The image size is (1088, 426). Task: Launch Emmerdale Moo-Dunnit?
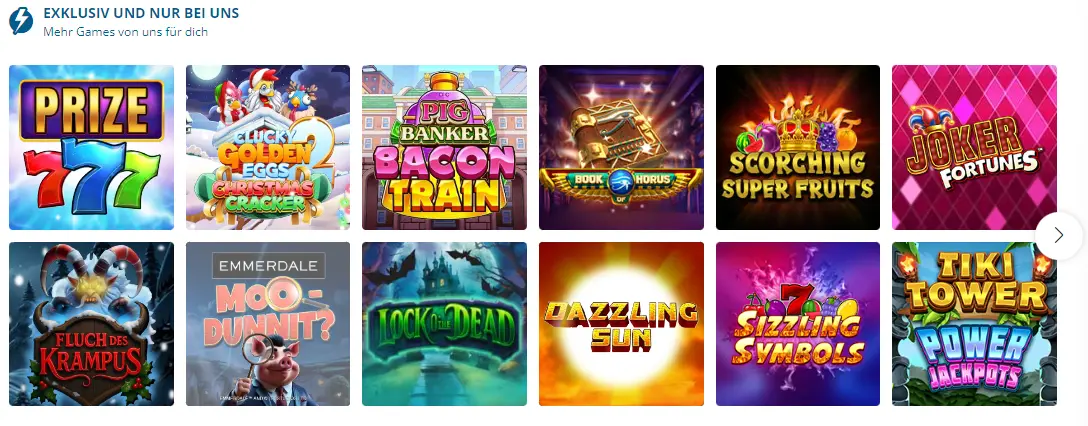[268, 324]
